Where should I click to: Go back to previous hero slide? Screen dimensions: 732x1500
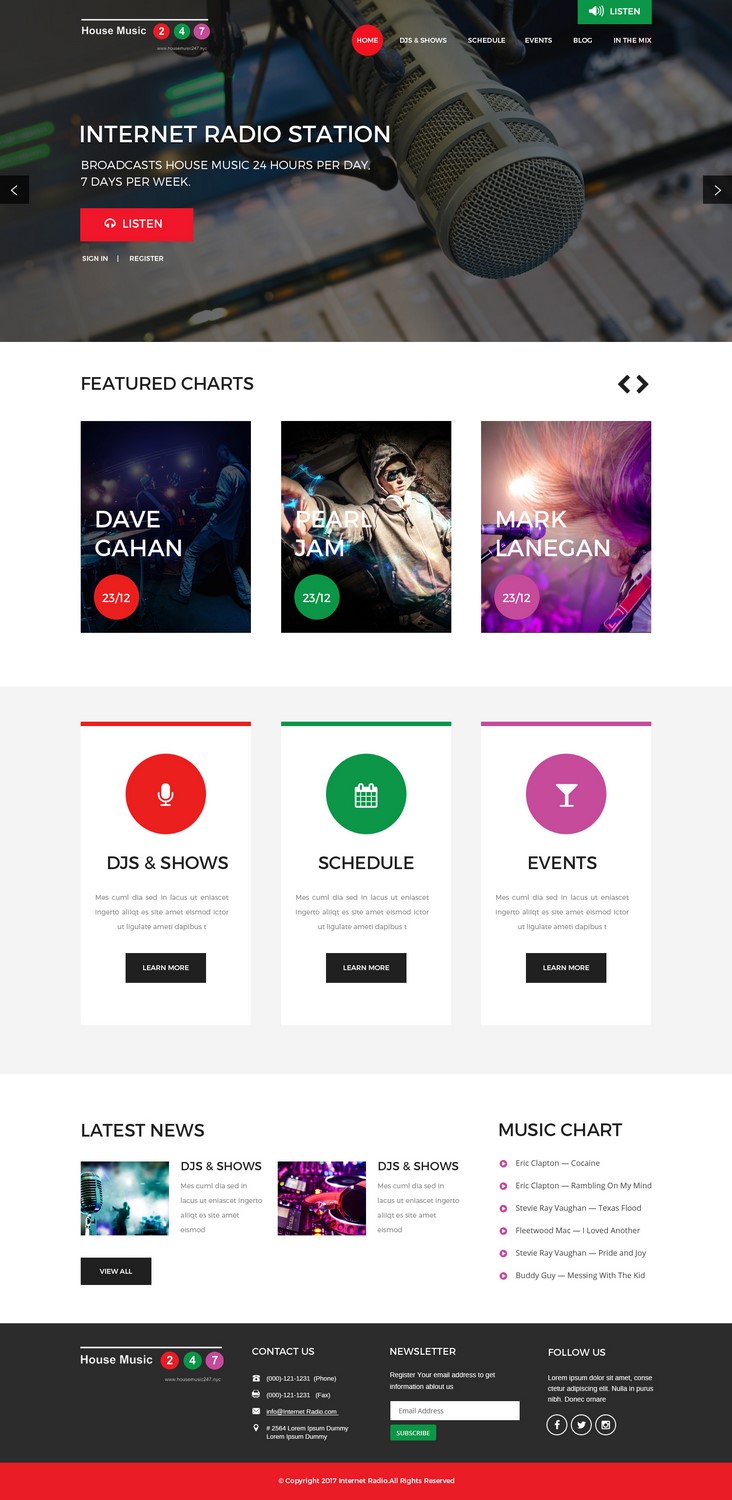[x=14, y=190]
